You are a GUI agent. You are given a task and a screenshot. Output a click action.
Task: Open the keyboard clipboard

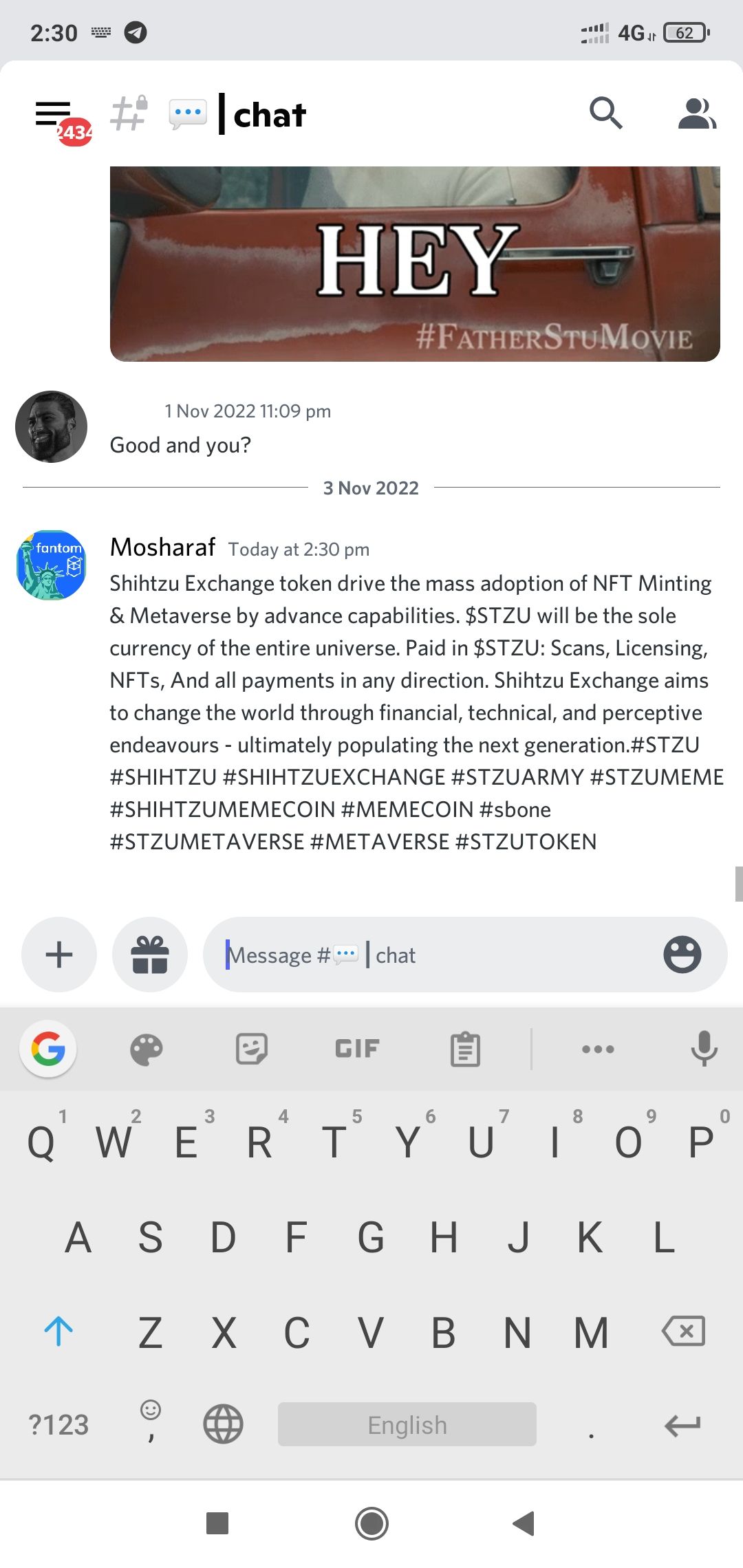coord(465,1049)
